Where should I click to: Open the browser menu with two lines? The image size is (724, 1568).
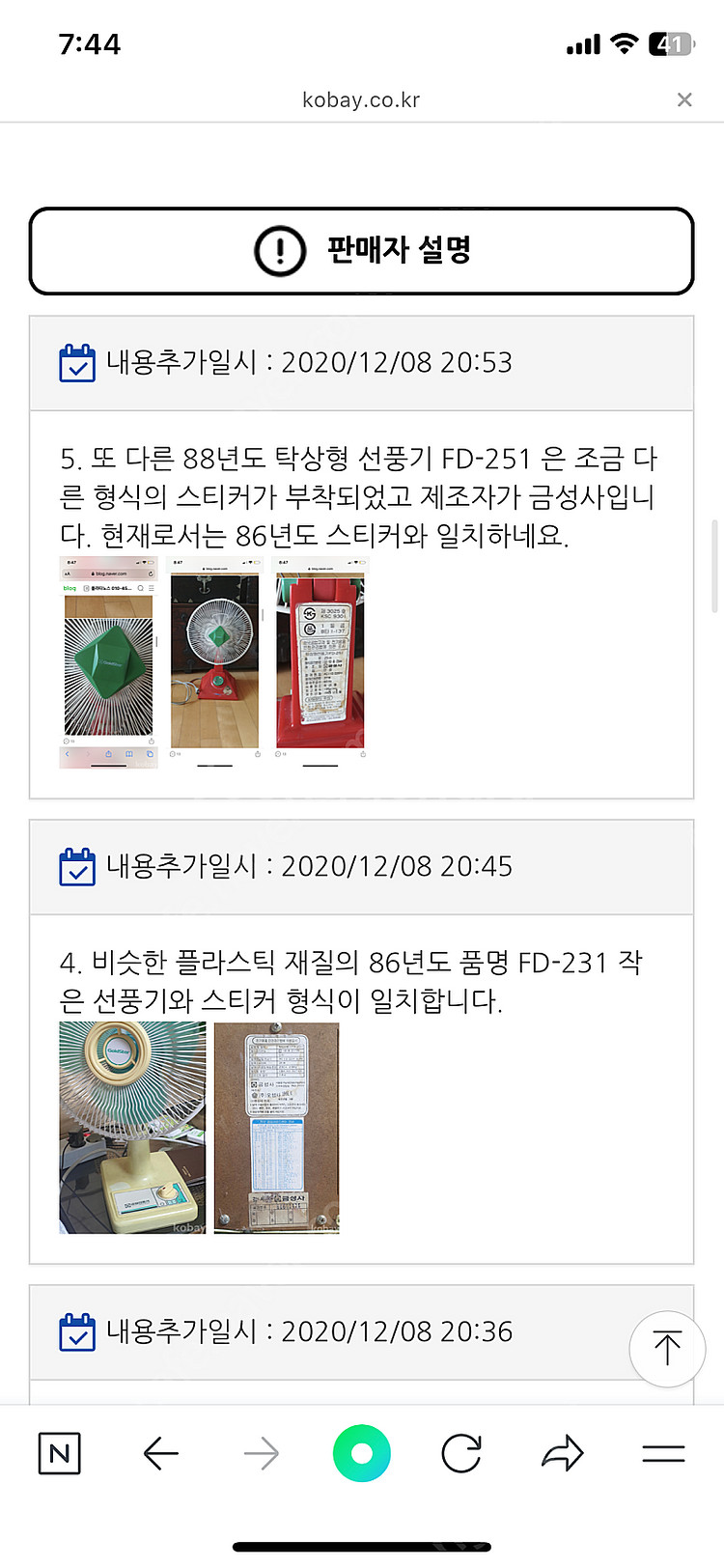(663, 1453)
